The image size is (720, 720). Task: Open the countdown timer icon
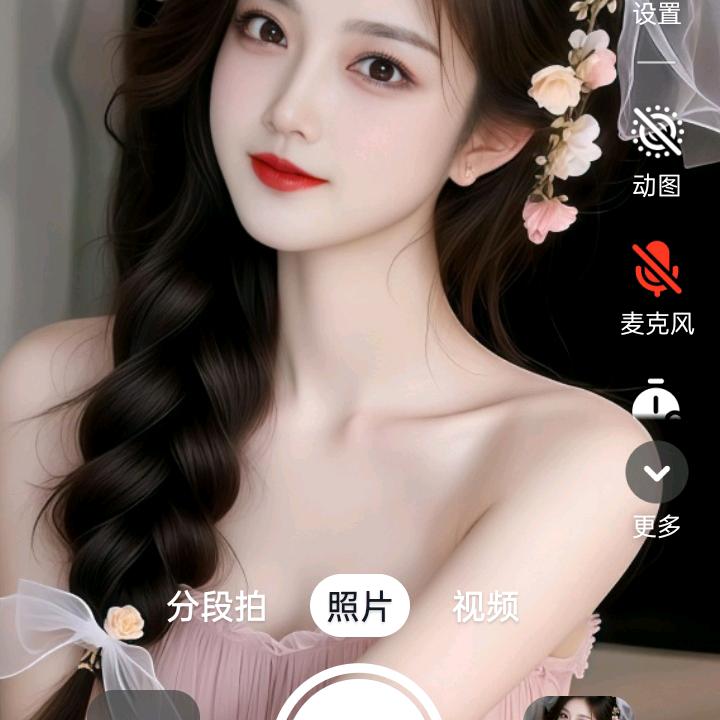click(656, 398)
